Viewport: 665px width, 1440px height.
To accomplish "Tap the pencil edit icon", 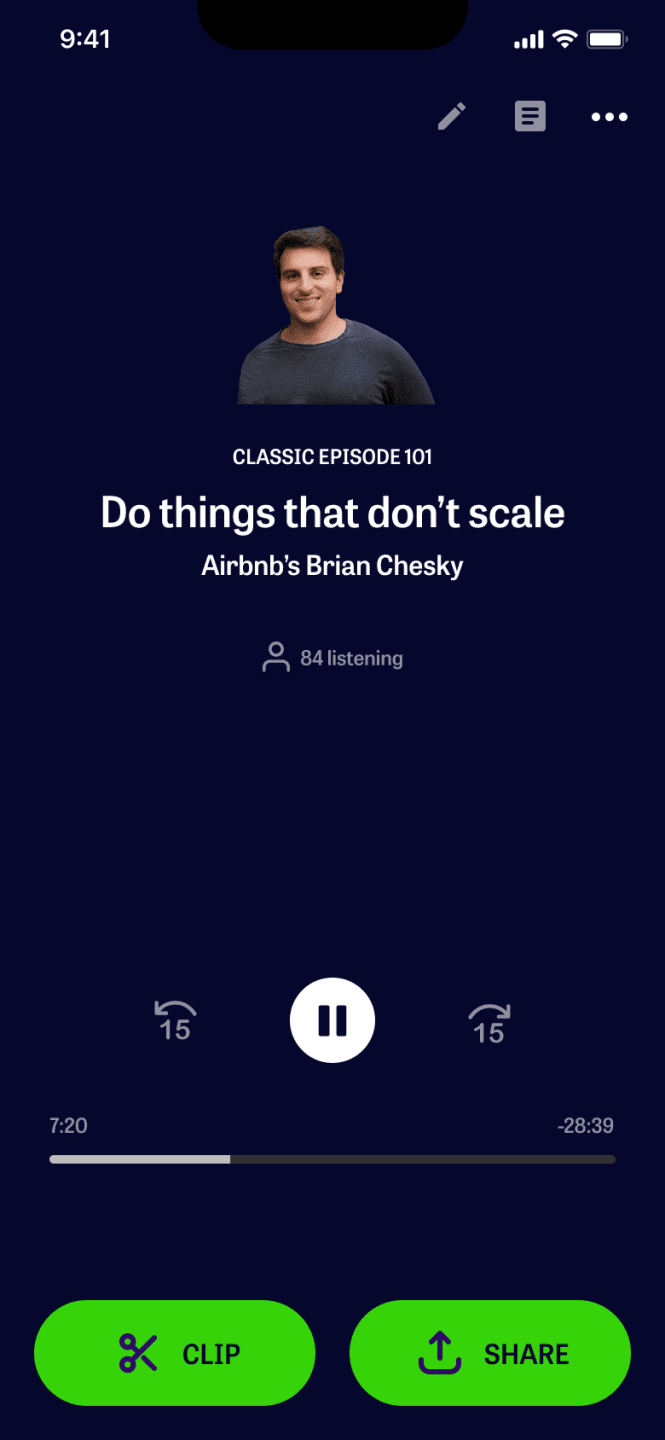I will pyautogui.click(x=452, y=117).
